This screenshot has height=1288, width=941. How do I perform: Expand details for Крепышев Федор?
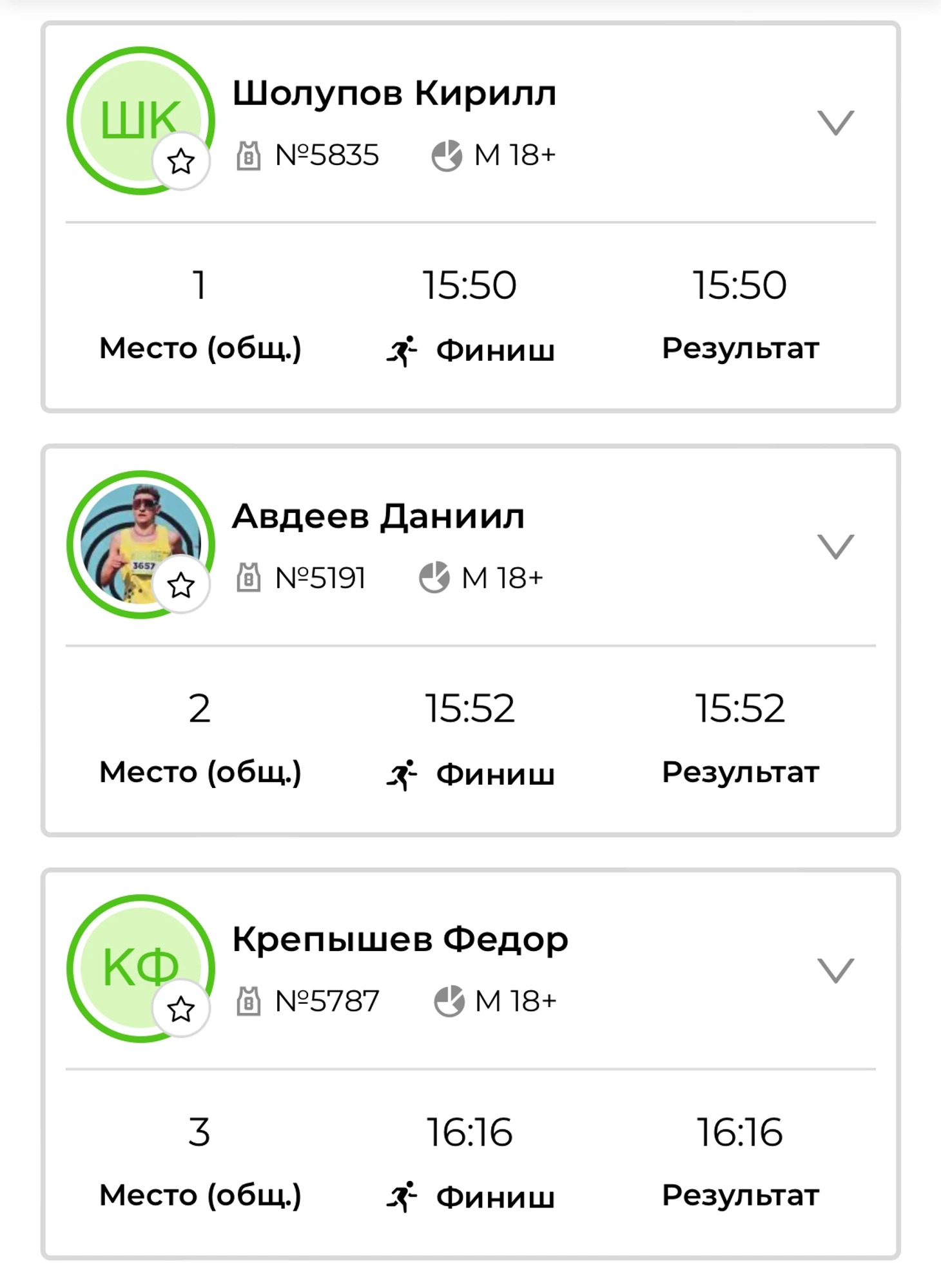click(835, 970)
